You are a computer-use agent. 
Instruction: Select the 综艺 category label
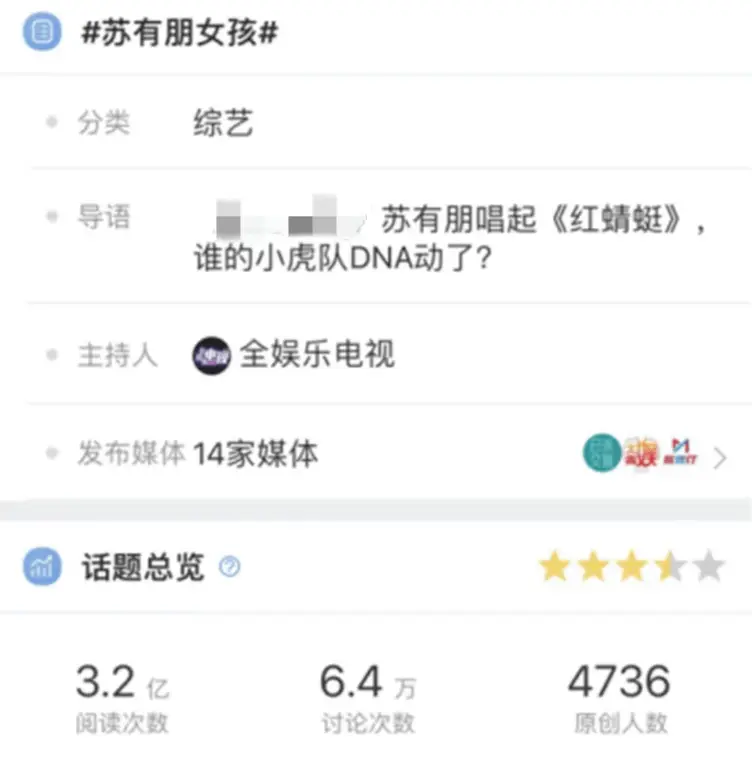coord(222,122)
